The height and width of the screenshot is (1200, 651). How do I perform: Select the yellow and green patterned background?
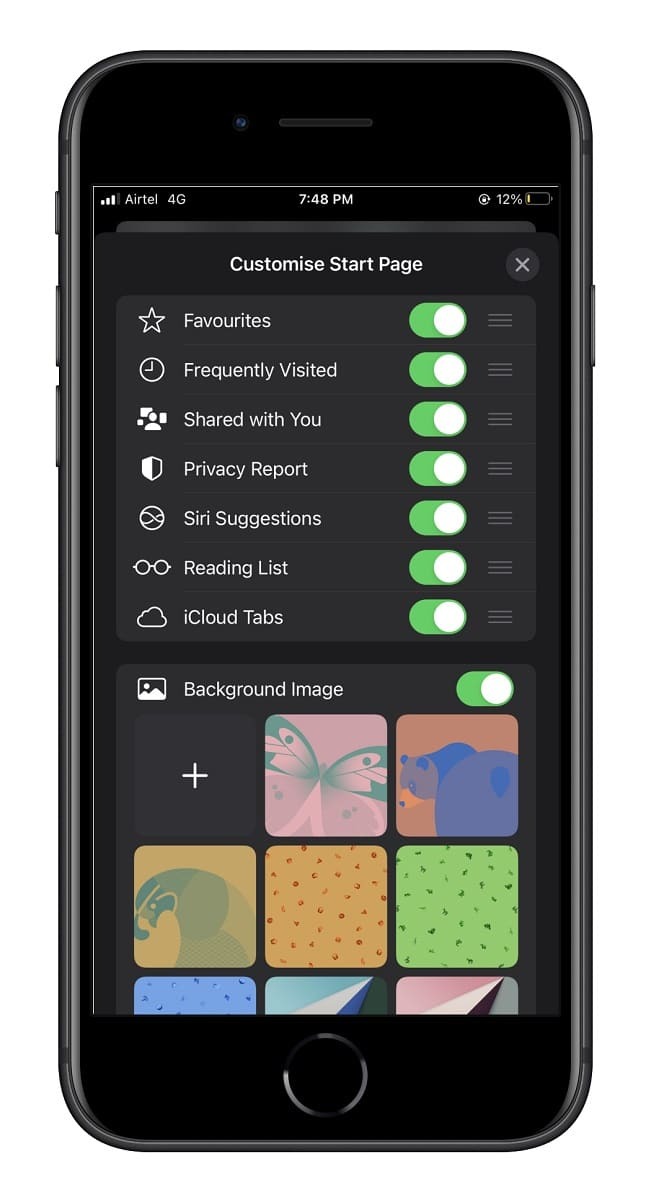pyautogui.click(x=195, y=906)
